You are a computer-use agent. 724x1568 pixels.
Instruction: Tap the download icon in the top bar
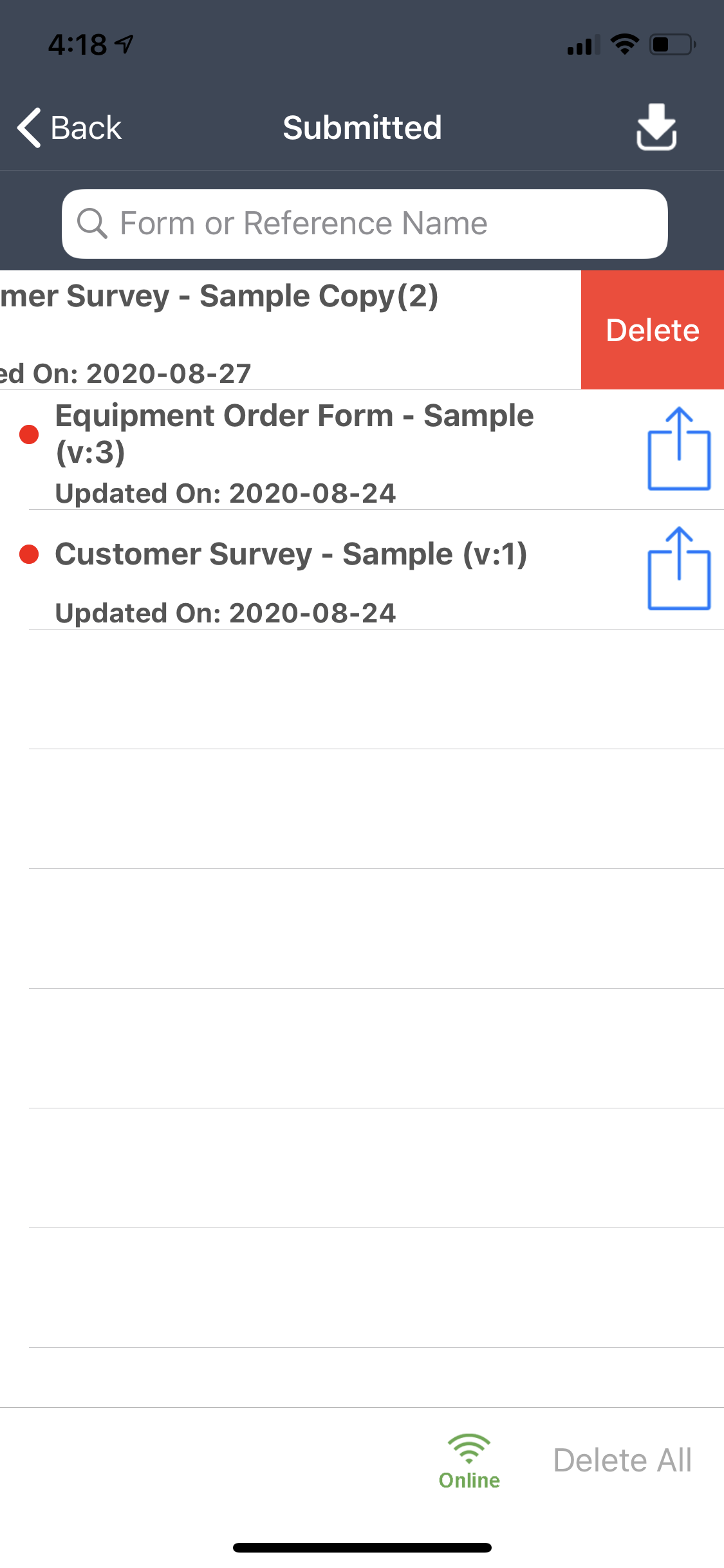[x=658, y=127]
